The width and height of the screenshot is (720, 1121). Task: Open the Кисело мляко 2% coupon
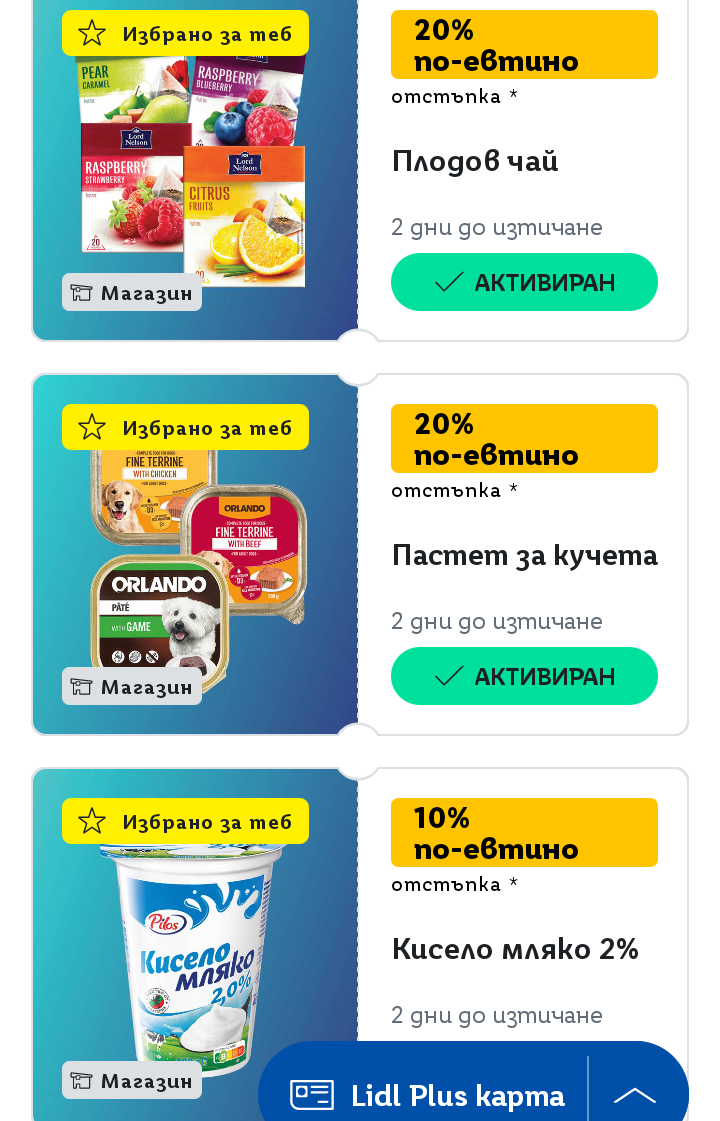514,949
